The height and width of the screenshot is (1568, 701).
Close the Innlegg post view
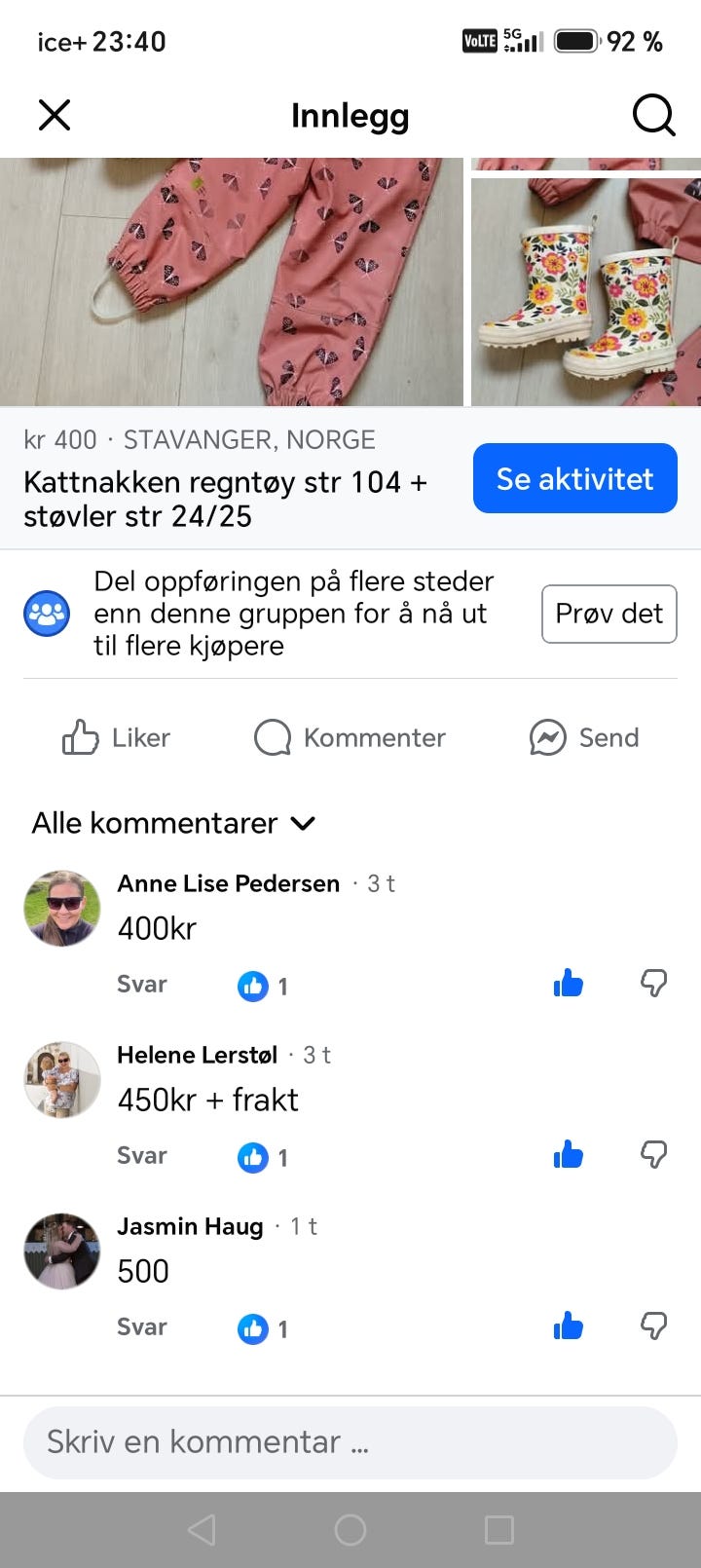(x=55, y=115)
